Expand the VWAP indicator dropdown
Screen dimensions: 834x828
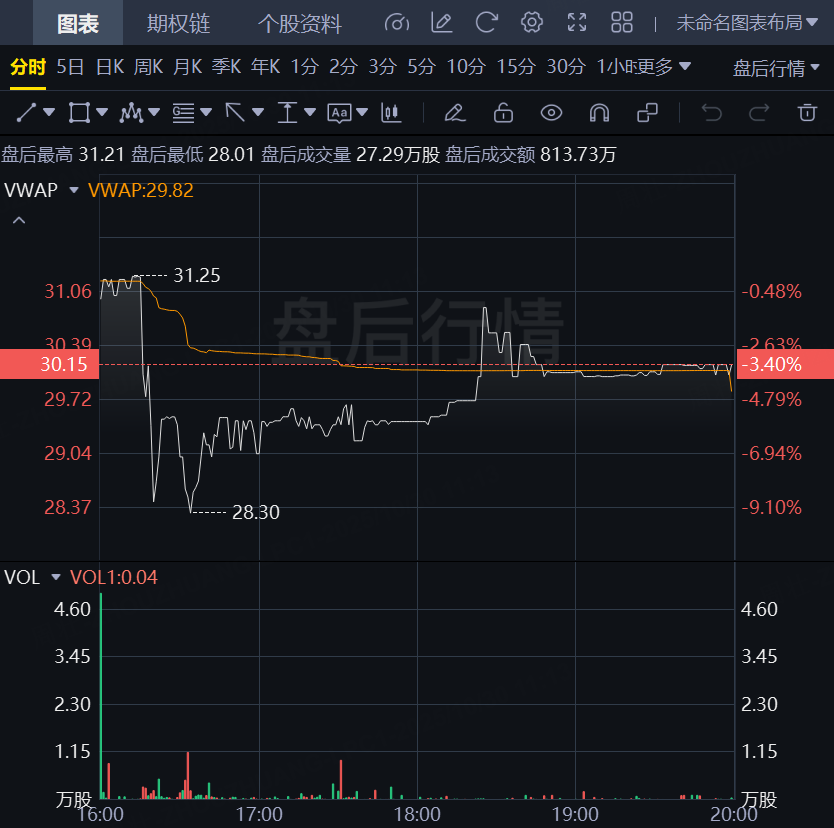73,190
